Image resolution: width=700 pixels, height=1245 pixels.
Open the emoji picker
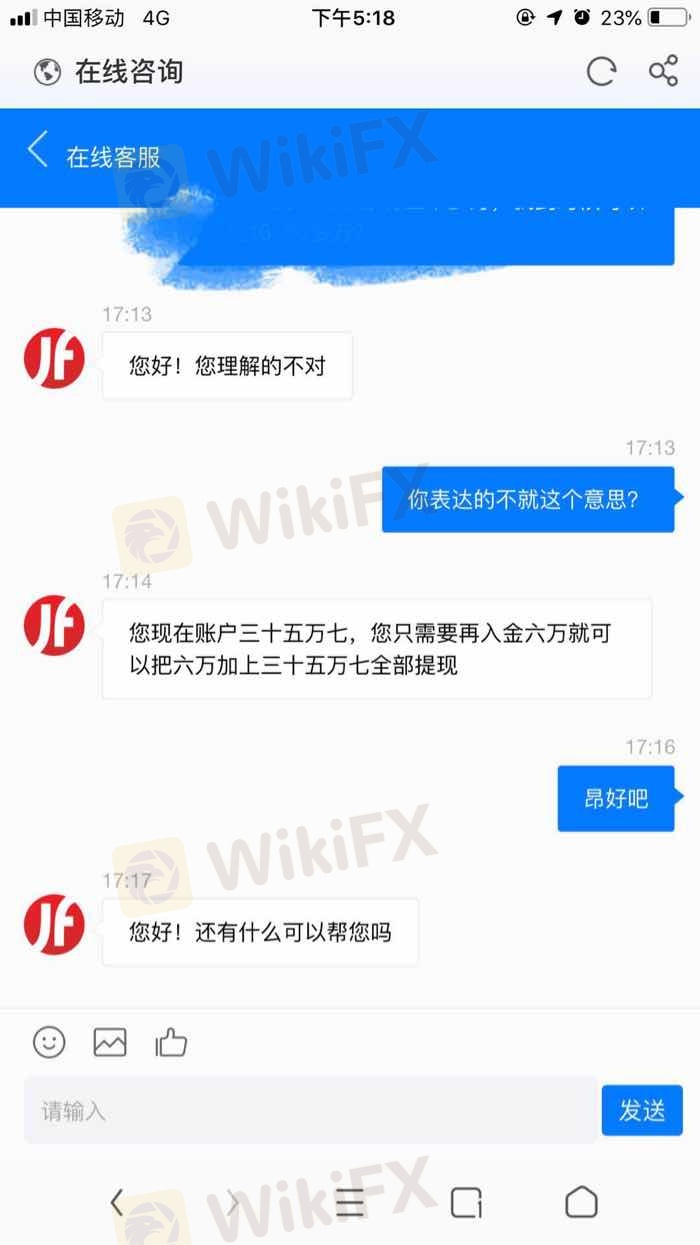coord(49,1042)
